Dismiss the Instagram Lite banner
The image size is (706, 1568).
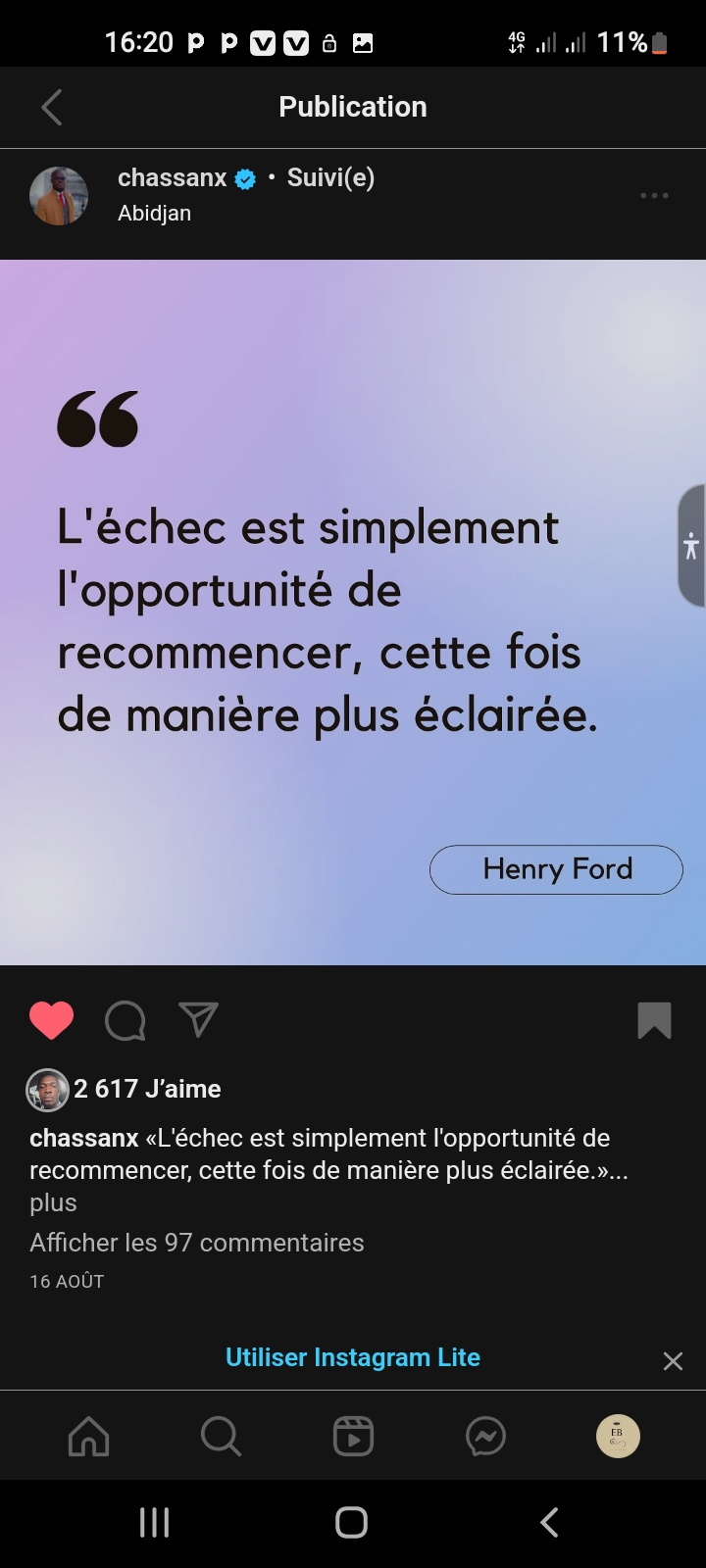coord(673,1361)
